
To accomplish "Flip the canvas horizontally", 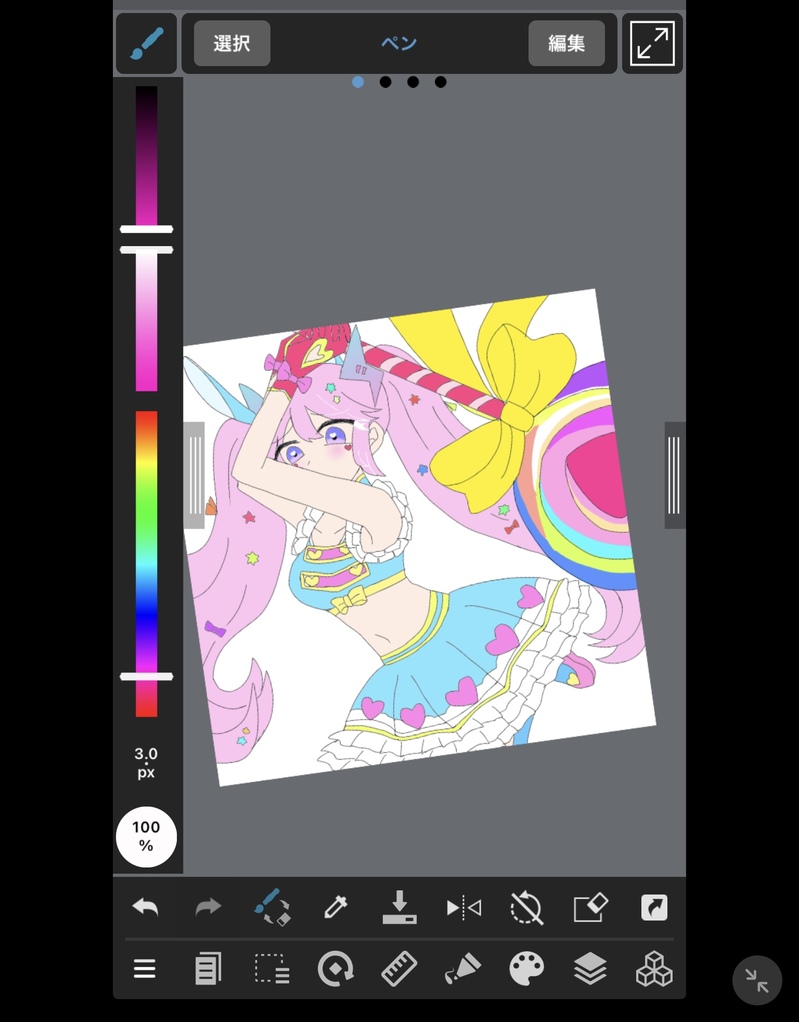I will point(463,908).
